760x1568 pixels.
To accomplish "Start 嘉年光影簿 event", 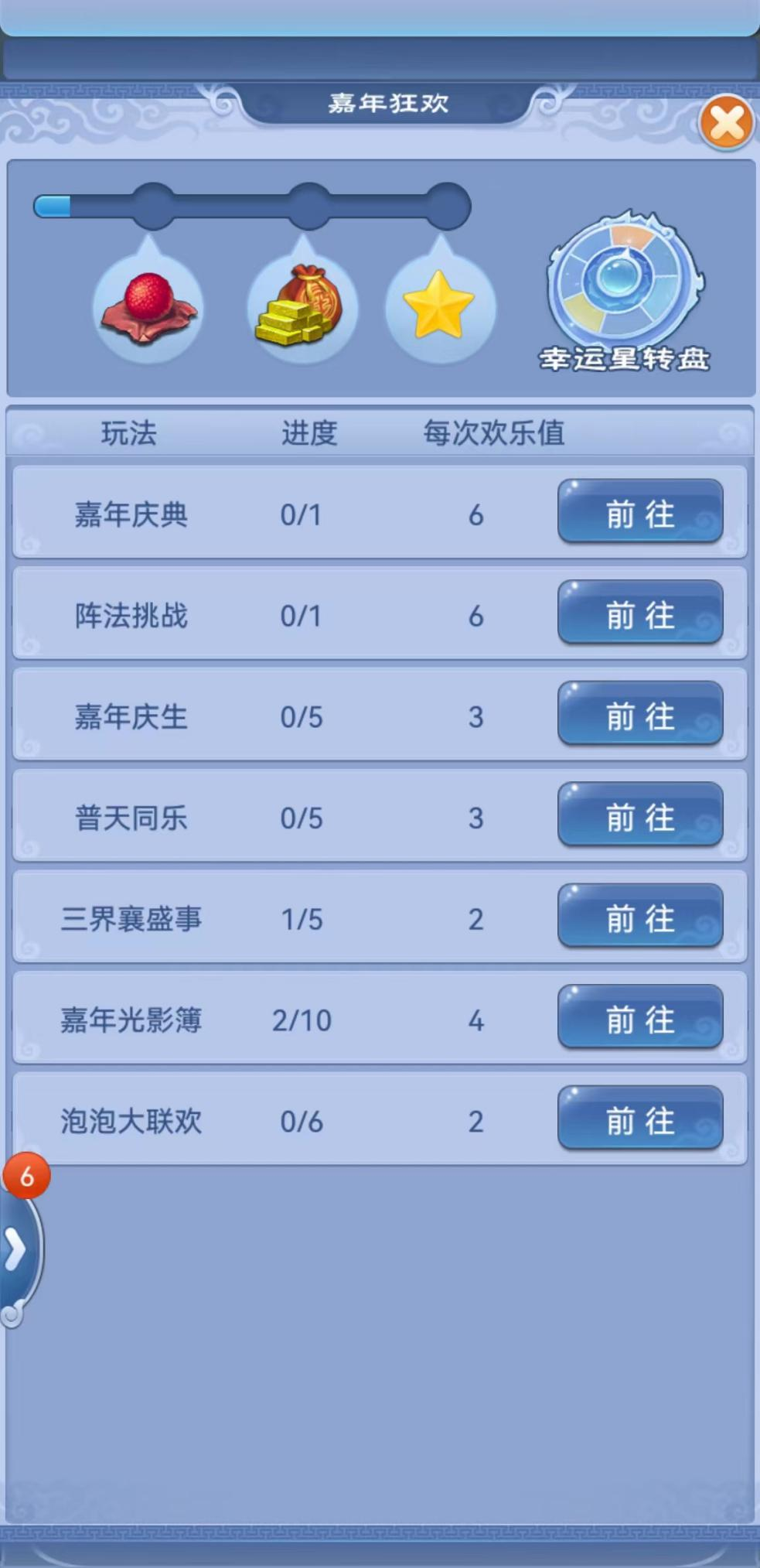I will pos(640,1020).
